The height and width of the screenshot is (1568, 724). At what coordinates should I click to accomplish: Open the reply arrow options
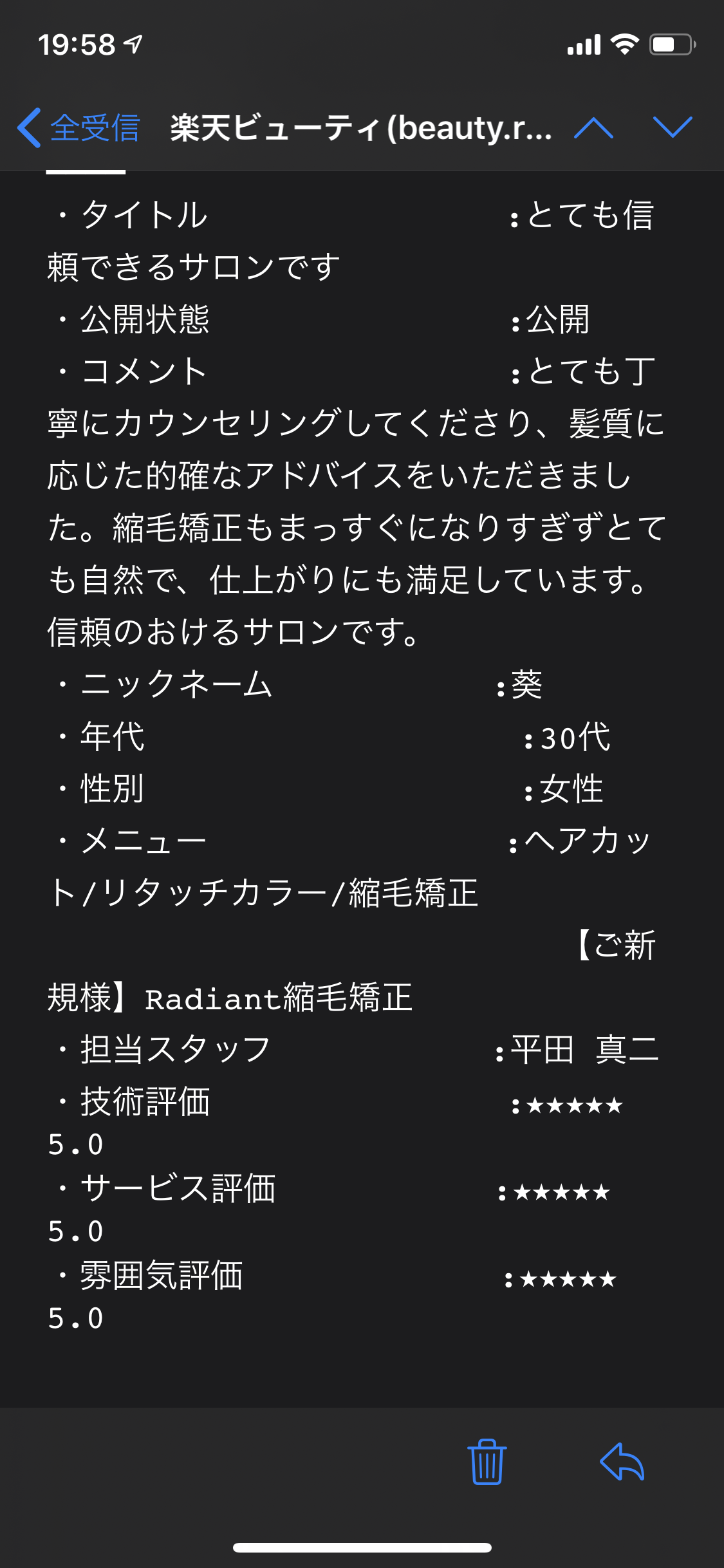click(622, 1462)
